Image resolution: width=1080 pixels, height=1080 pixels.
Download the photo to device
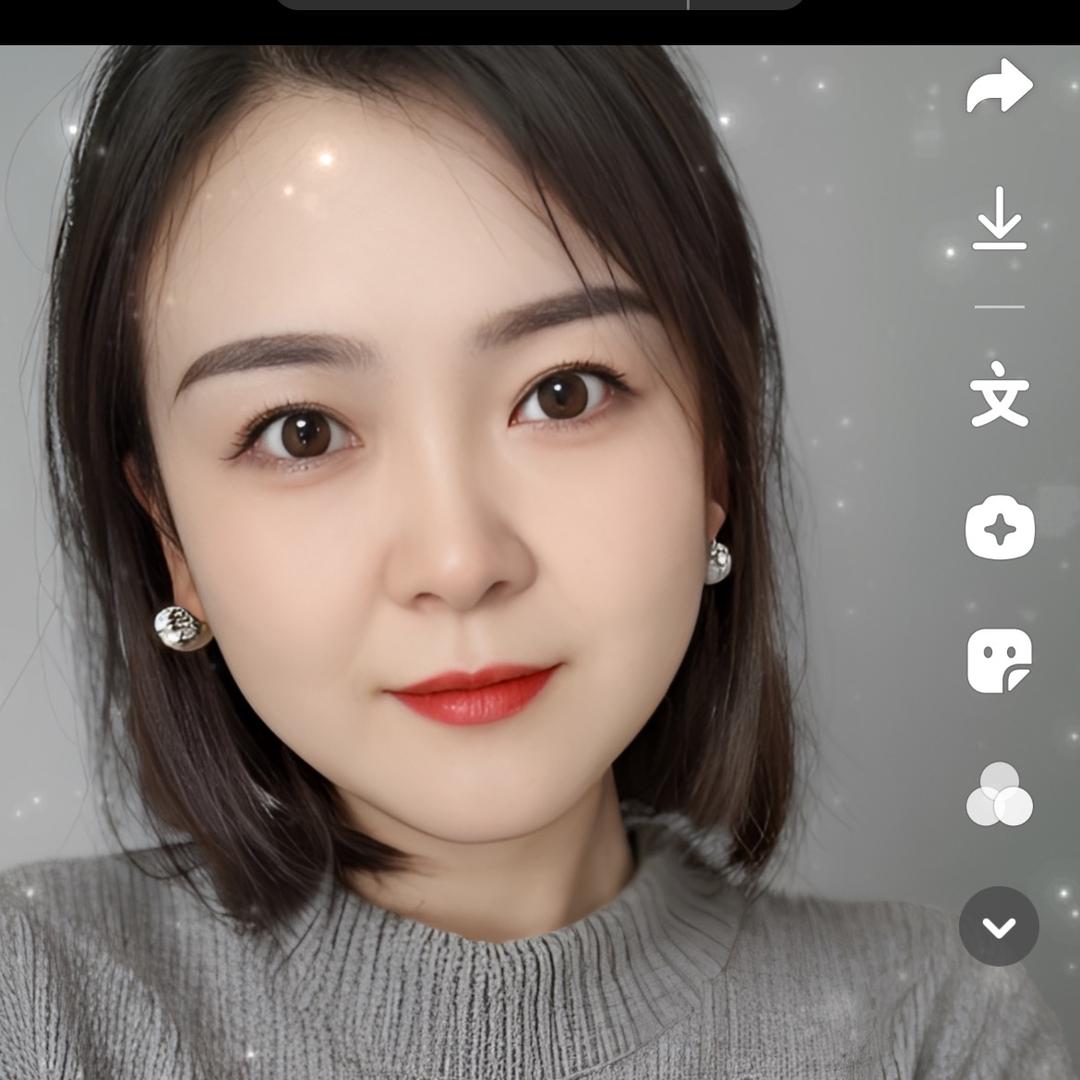[999, 218]
